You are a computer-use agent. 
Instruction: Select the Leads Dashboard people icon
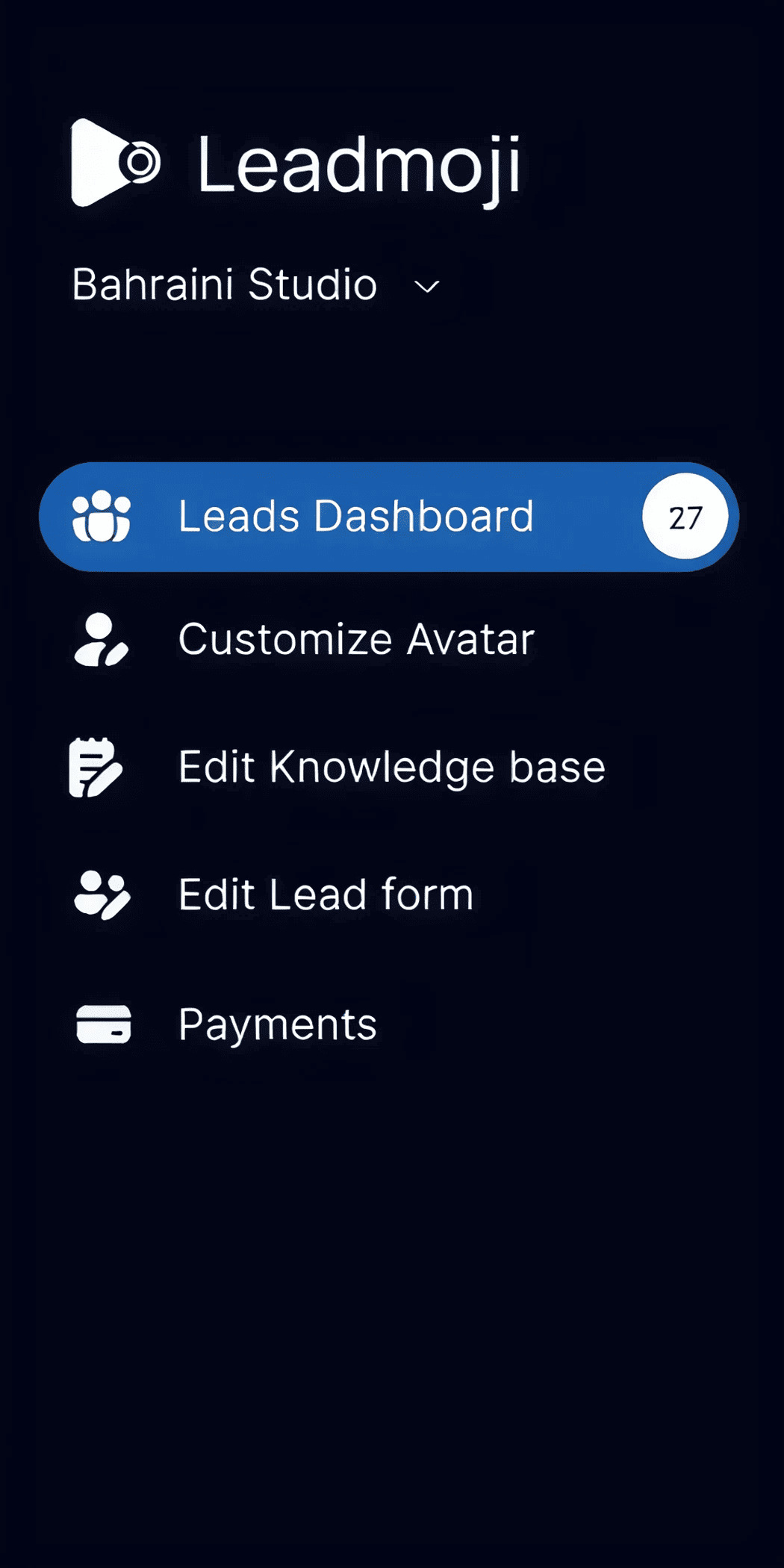(x=102, y=515)
